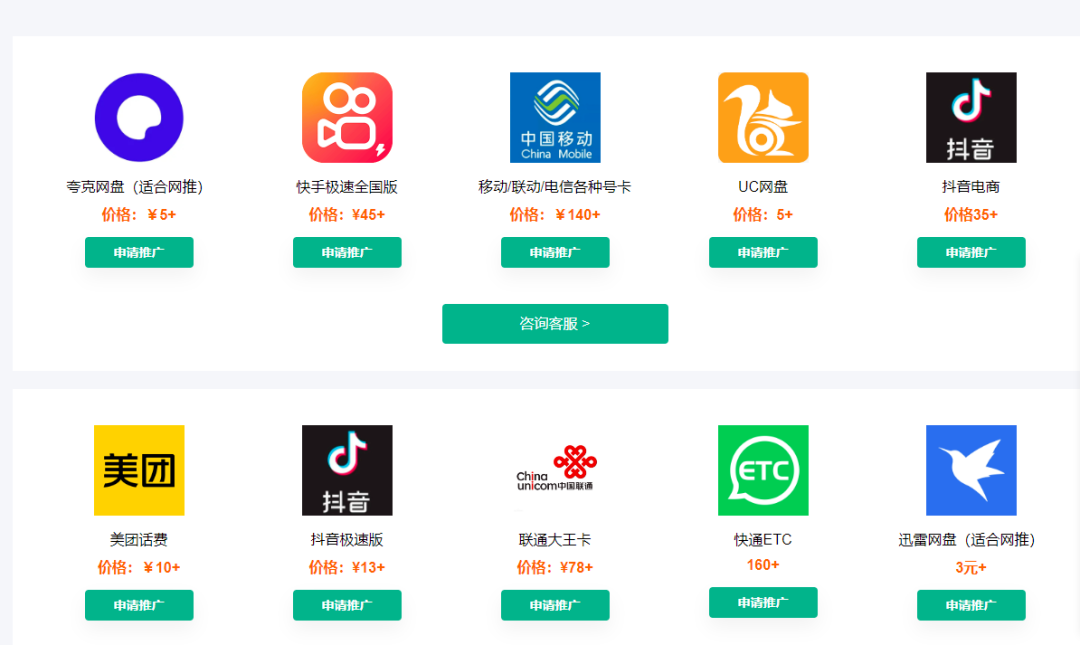Tap 申请推广 under 抖音电商
Image resolution: width=1080 pixels, height=645 pixels.
[971, 252]
